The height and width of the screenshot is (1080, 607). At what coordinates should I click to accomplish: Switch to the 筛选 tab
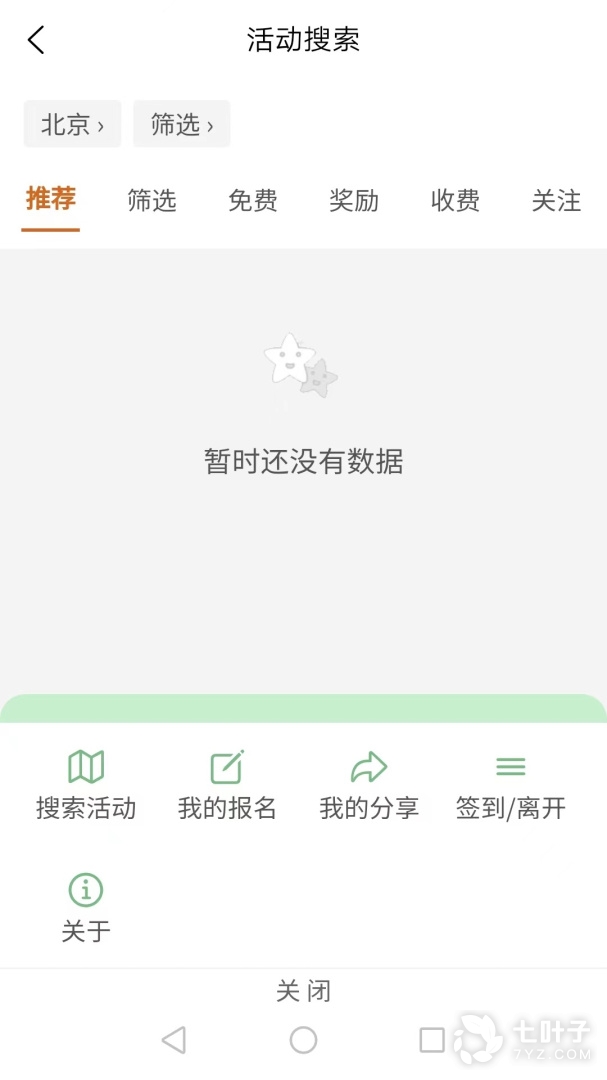tap(152, 201)
